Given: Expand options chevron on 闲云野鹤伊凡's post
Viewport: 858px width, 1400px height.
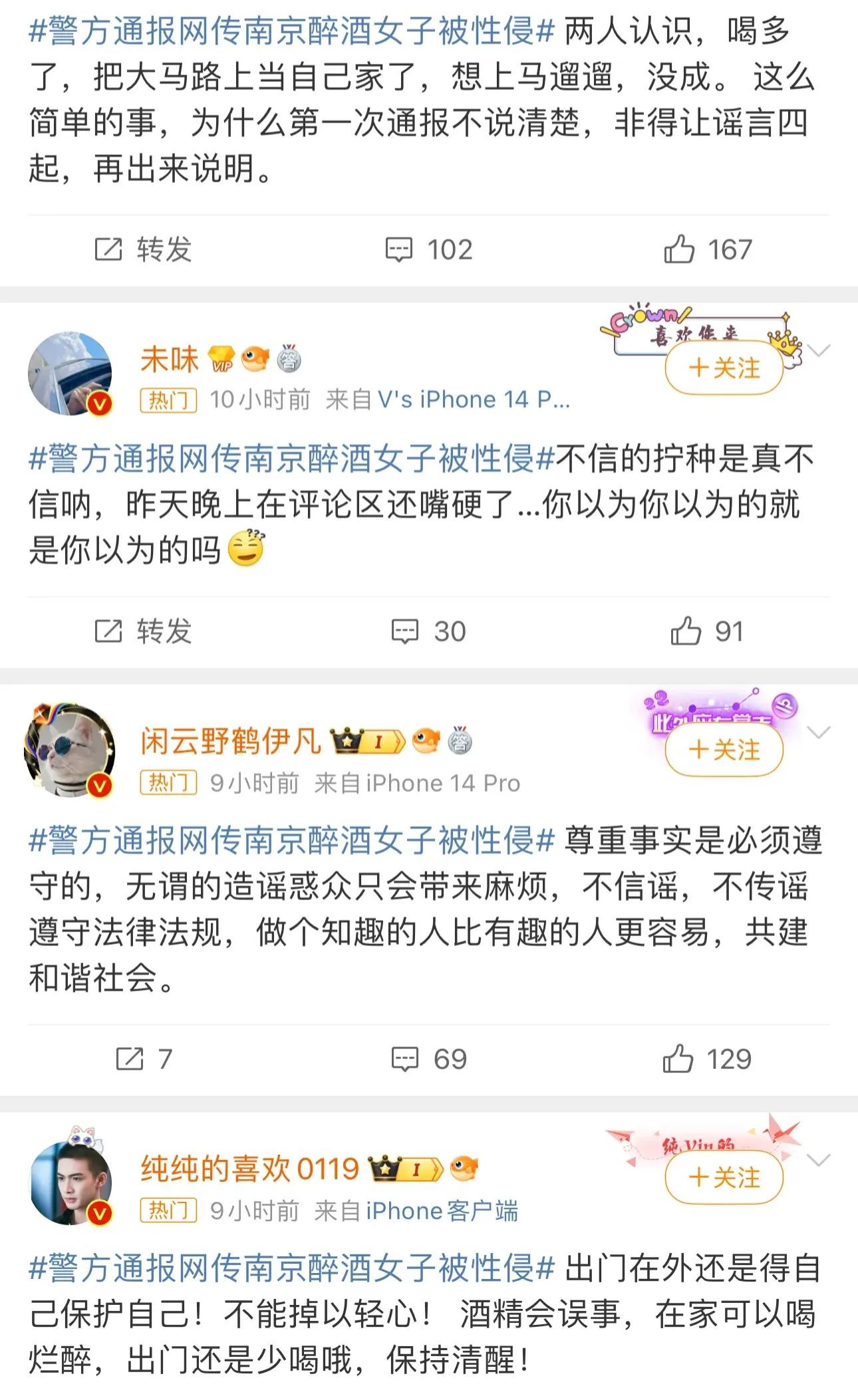Looking at the screenshot, I should 818,733.
